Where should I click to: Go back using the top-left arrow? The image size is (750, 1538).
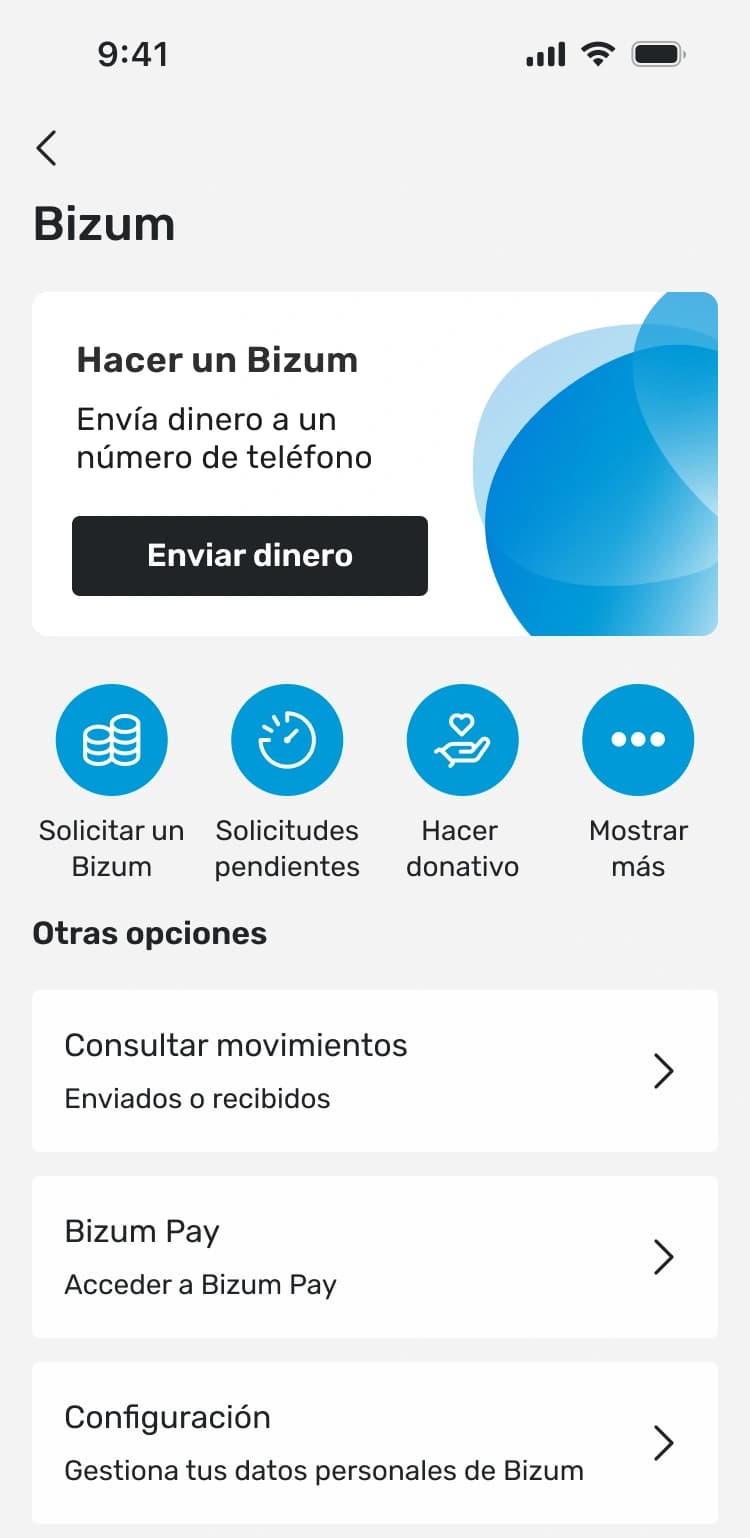(46, 148)
